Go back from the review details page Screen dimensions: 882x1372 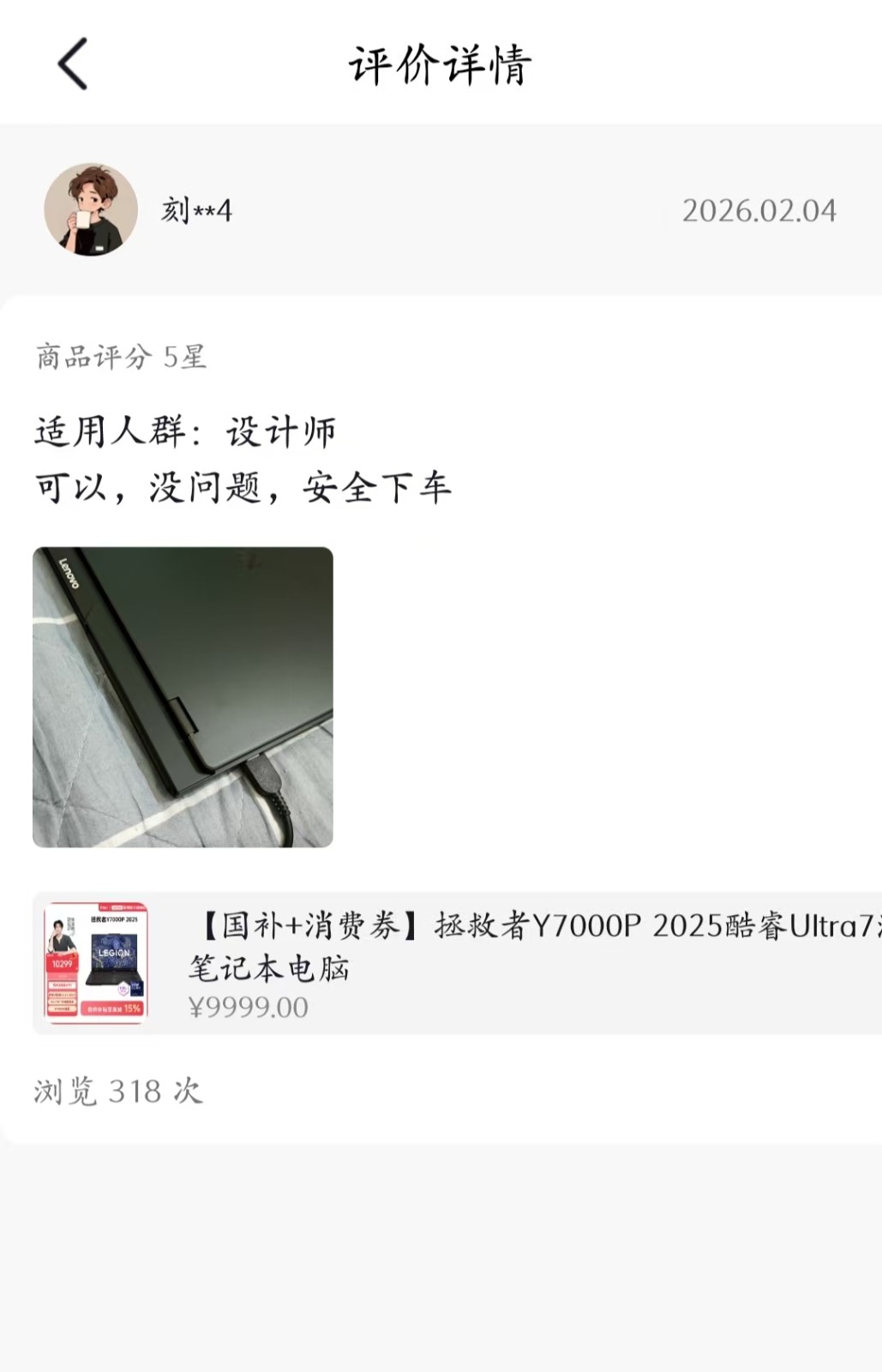coord(73,63)
